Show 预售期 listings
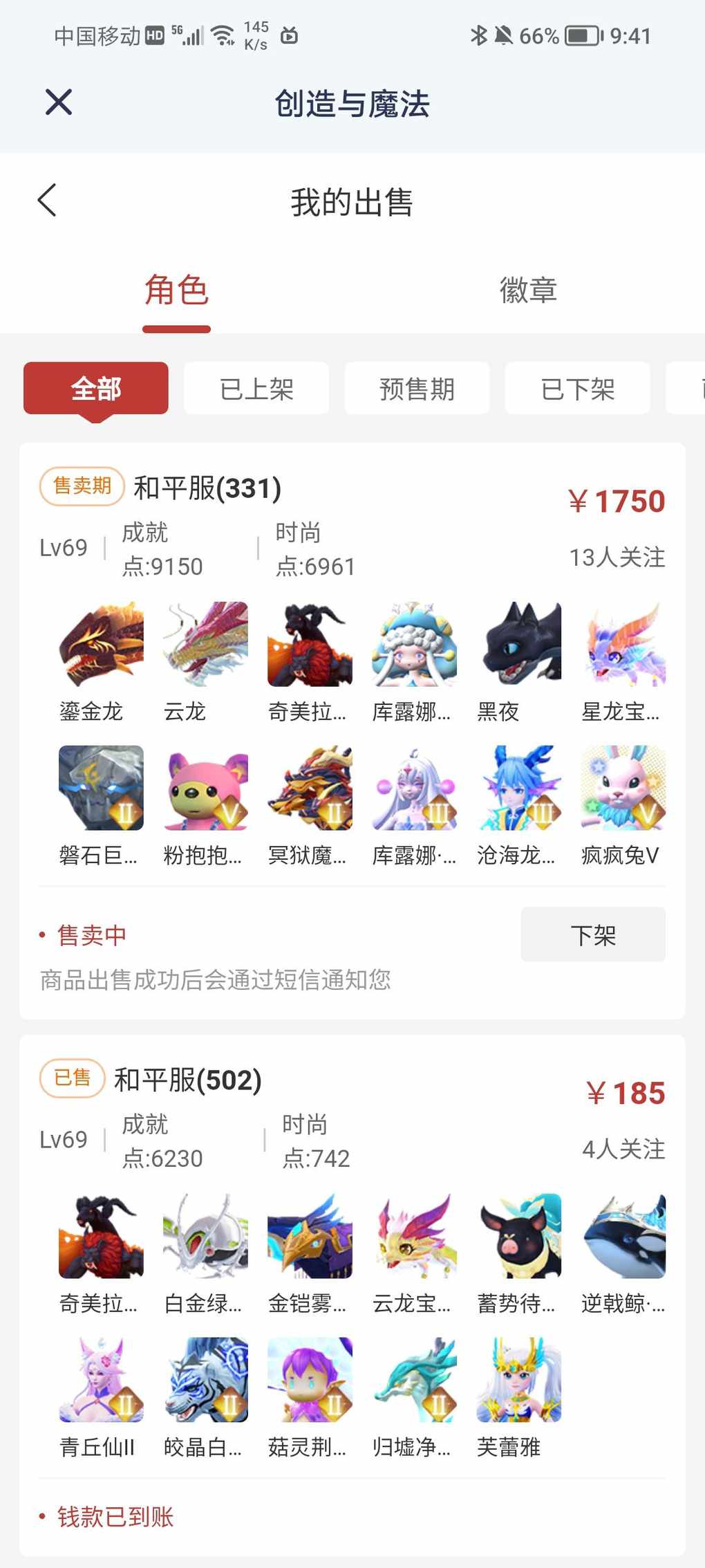The image size is (705, 1568). click(417, 388)
